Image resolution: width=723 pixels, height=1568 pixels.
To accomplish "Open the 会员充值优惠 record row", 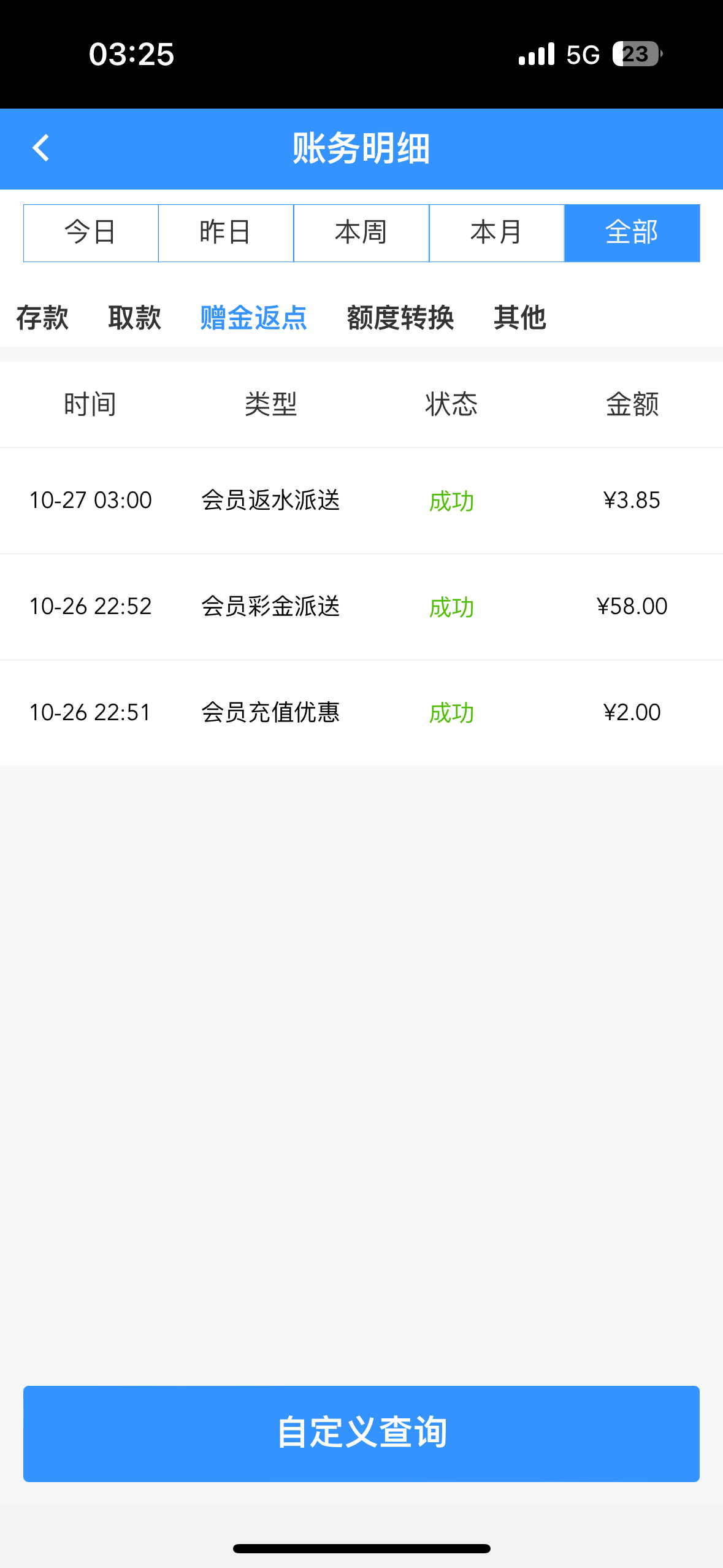I will 361,712.
